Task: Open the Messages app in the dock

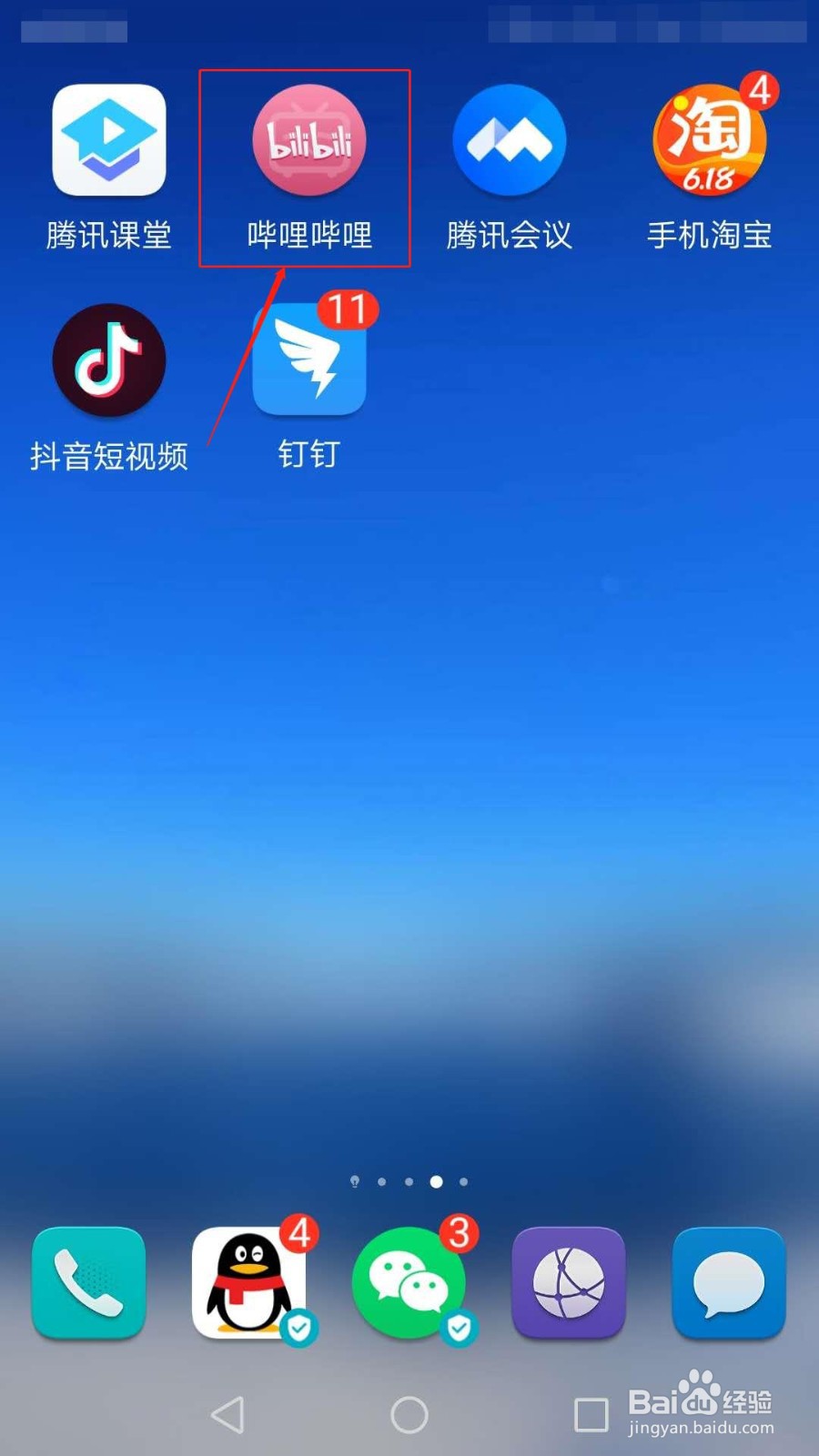Action: (728, 1281)
